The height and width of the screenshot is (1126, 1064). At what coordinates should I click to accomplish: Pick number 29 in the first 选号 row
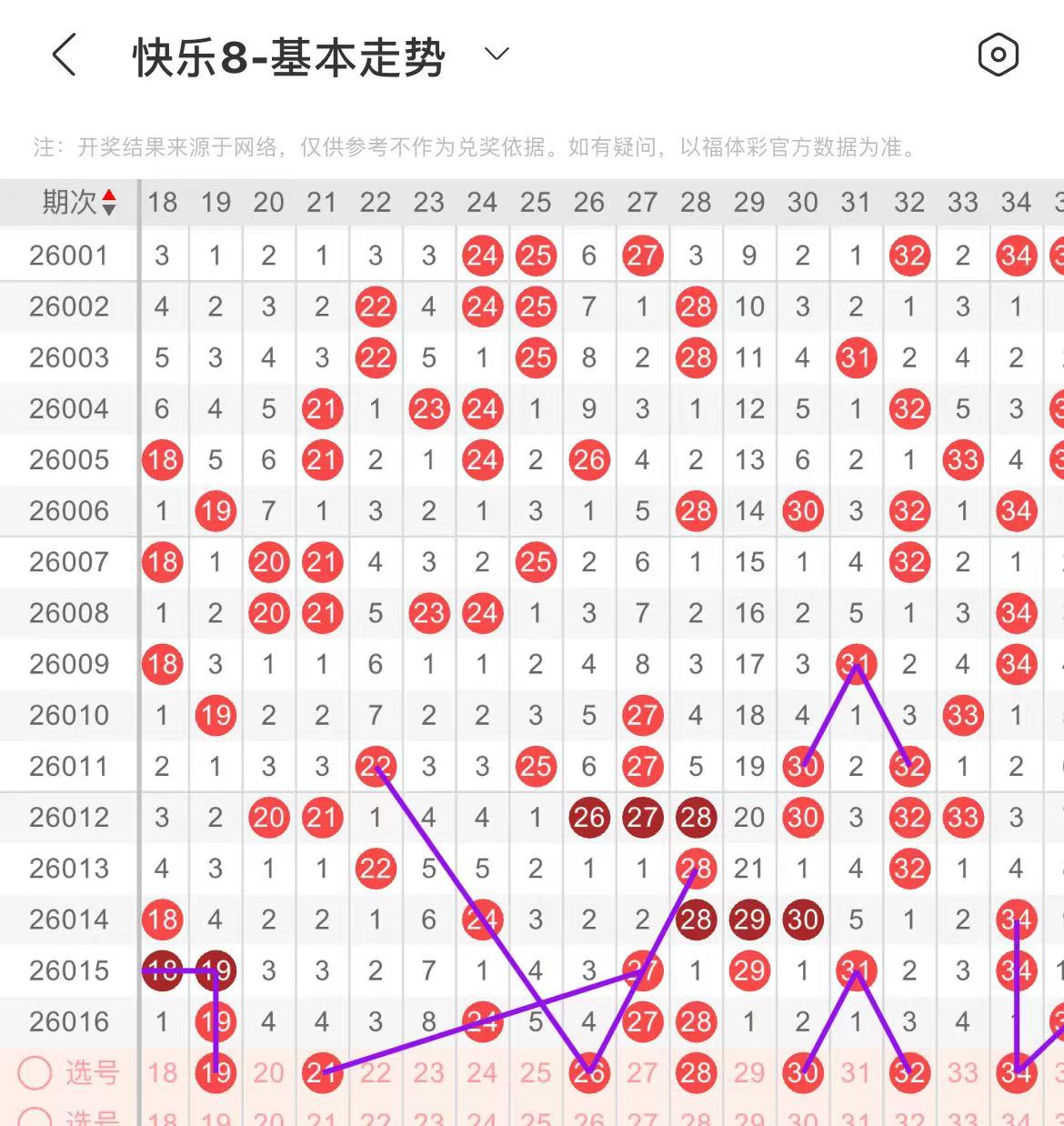click(x=749, y=1073)
